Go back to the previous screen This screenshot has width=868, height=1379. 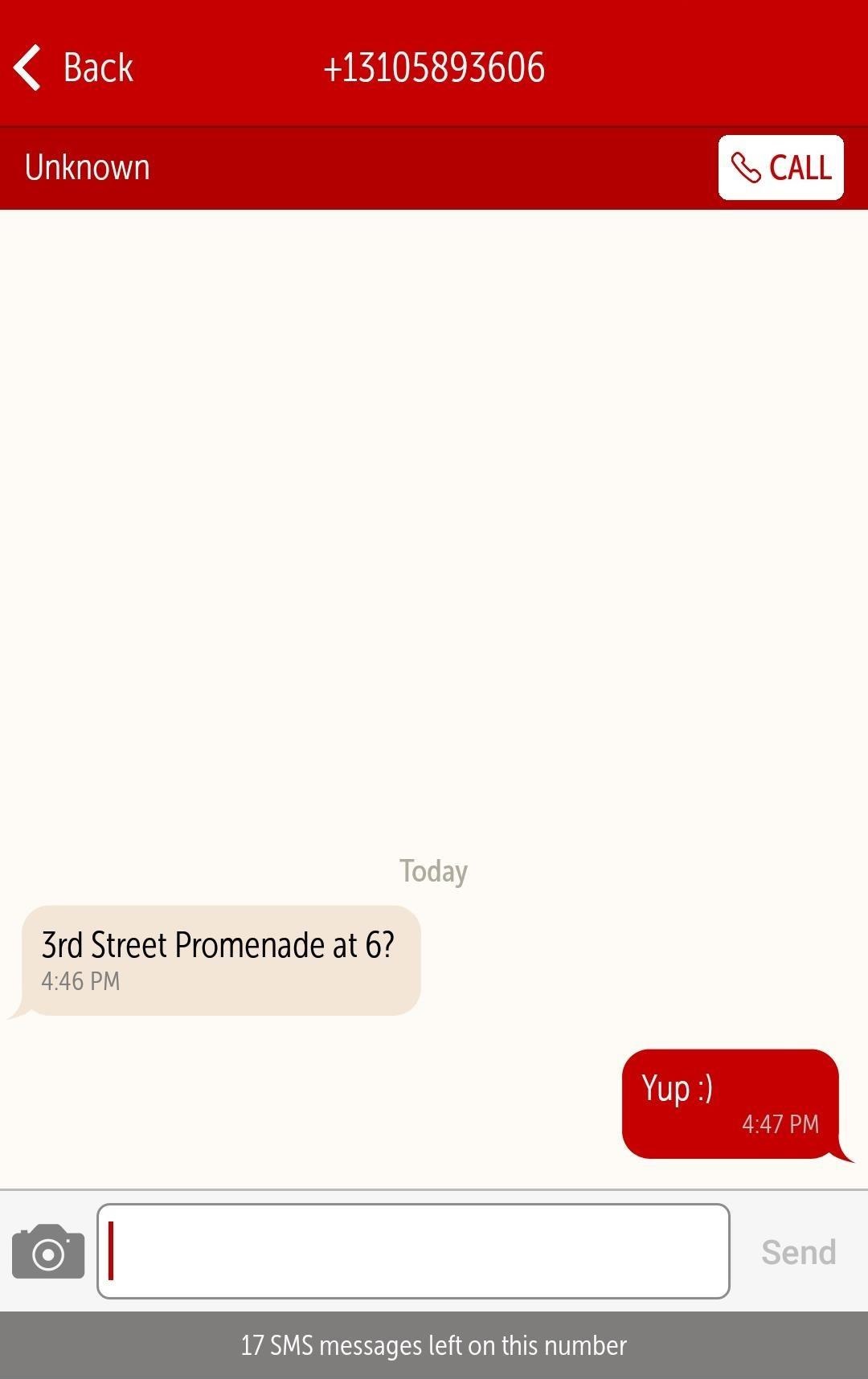pyautogui.click(x=74, y=68)
